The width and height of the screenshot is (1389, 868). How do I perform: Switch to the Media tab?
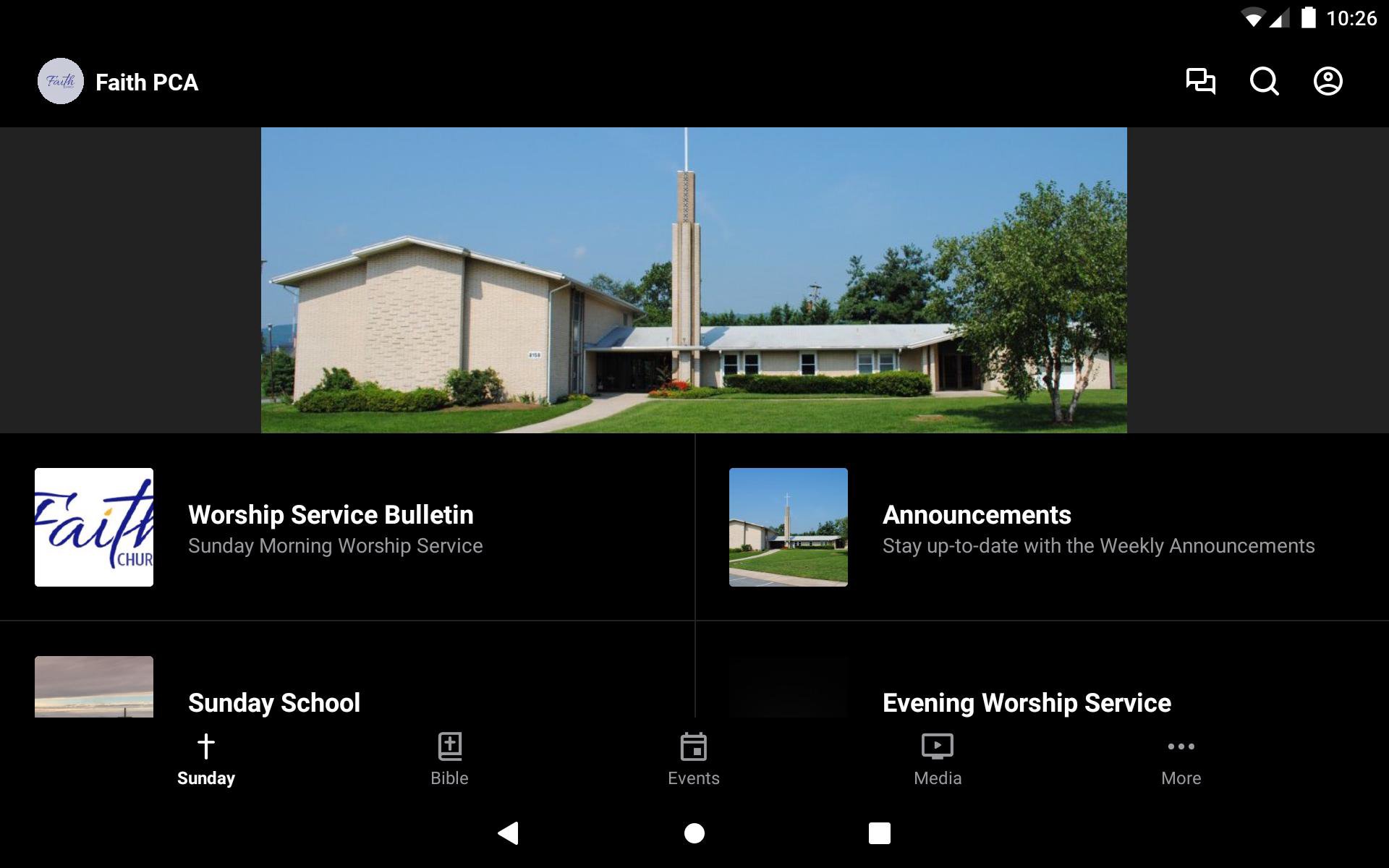pyautogui.click(x=937, y=759)
